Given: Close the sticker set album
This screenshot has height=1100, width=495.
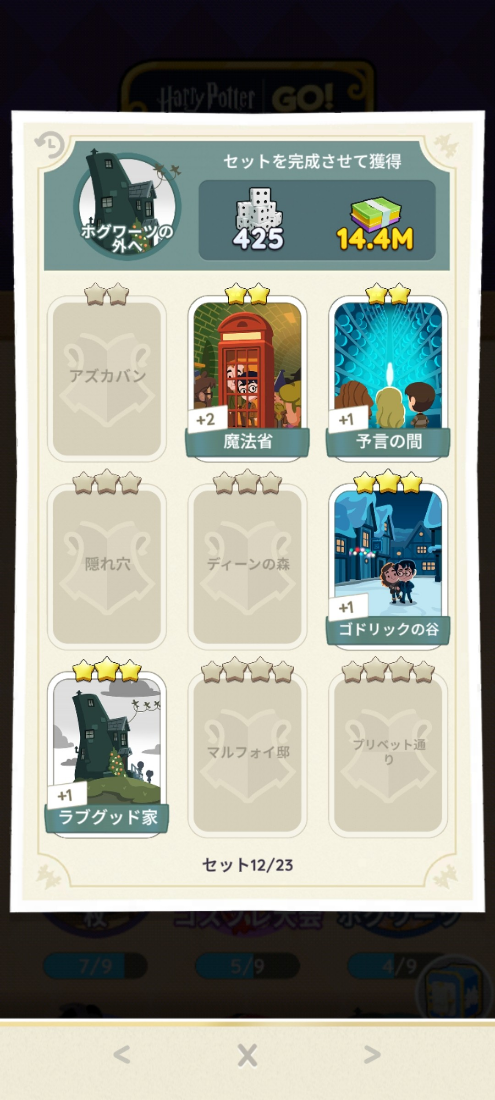Looking at the screenshot, I should tap(247, 1054).
